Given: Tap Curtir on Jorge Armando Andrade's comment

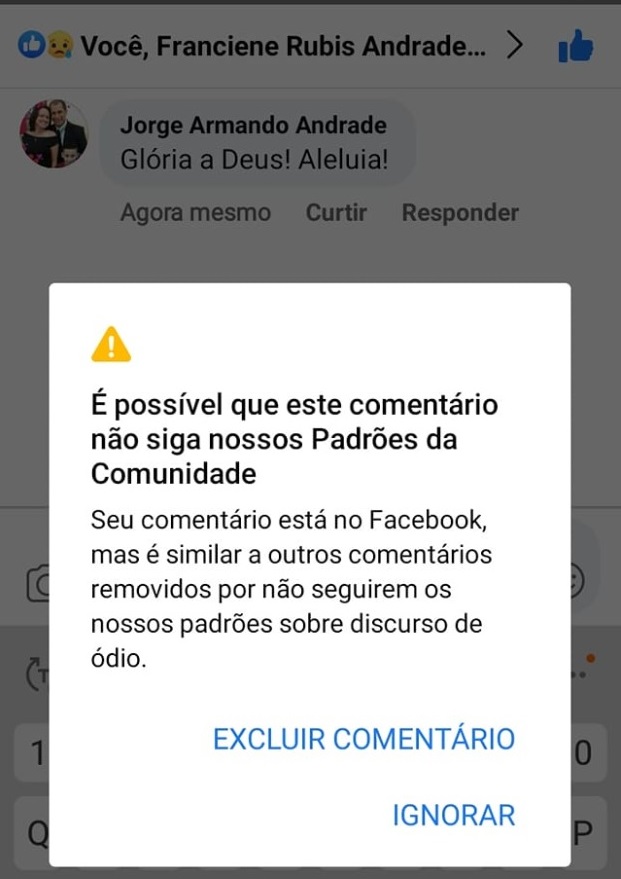Looking at the screenshot, I should point(336,213).
